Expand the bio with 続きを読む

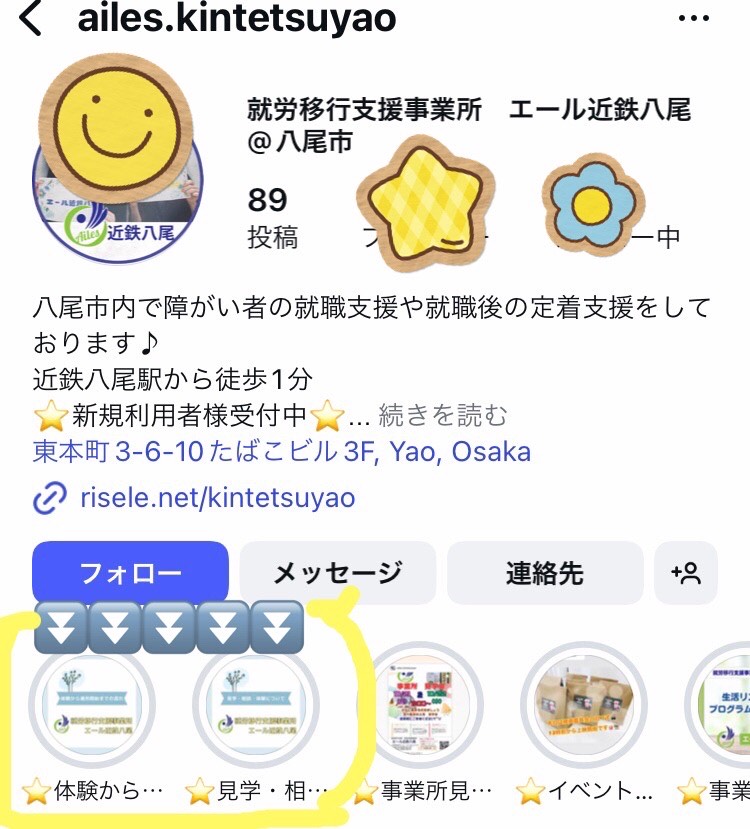tap(442, 415)
